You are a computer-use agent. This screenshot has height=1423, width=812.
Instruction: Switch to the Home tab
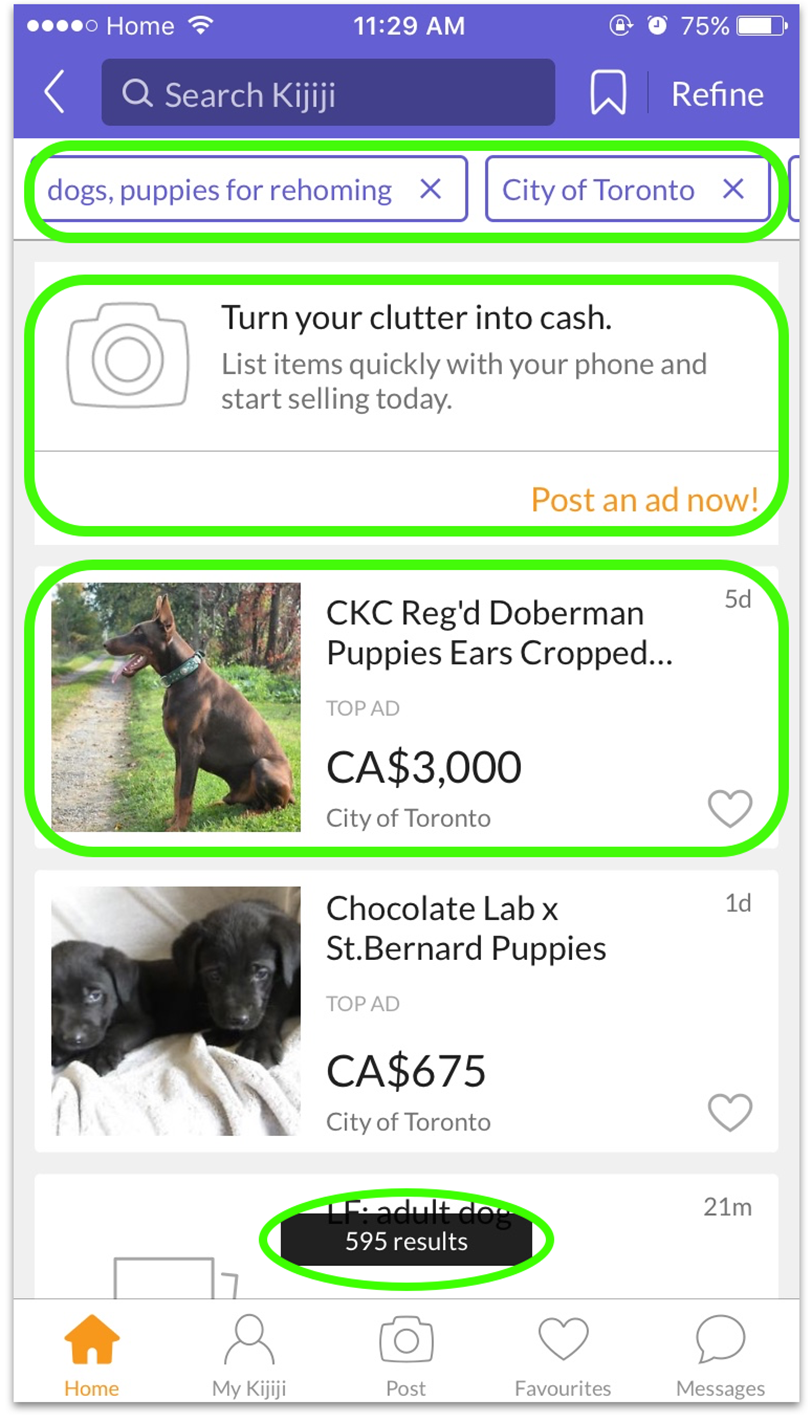[92, 1357]
